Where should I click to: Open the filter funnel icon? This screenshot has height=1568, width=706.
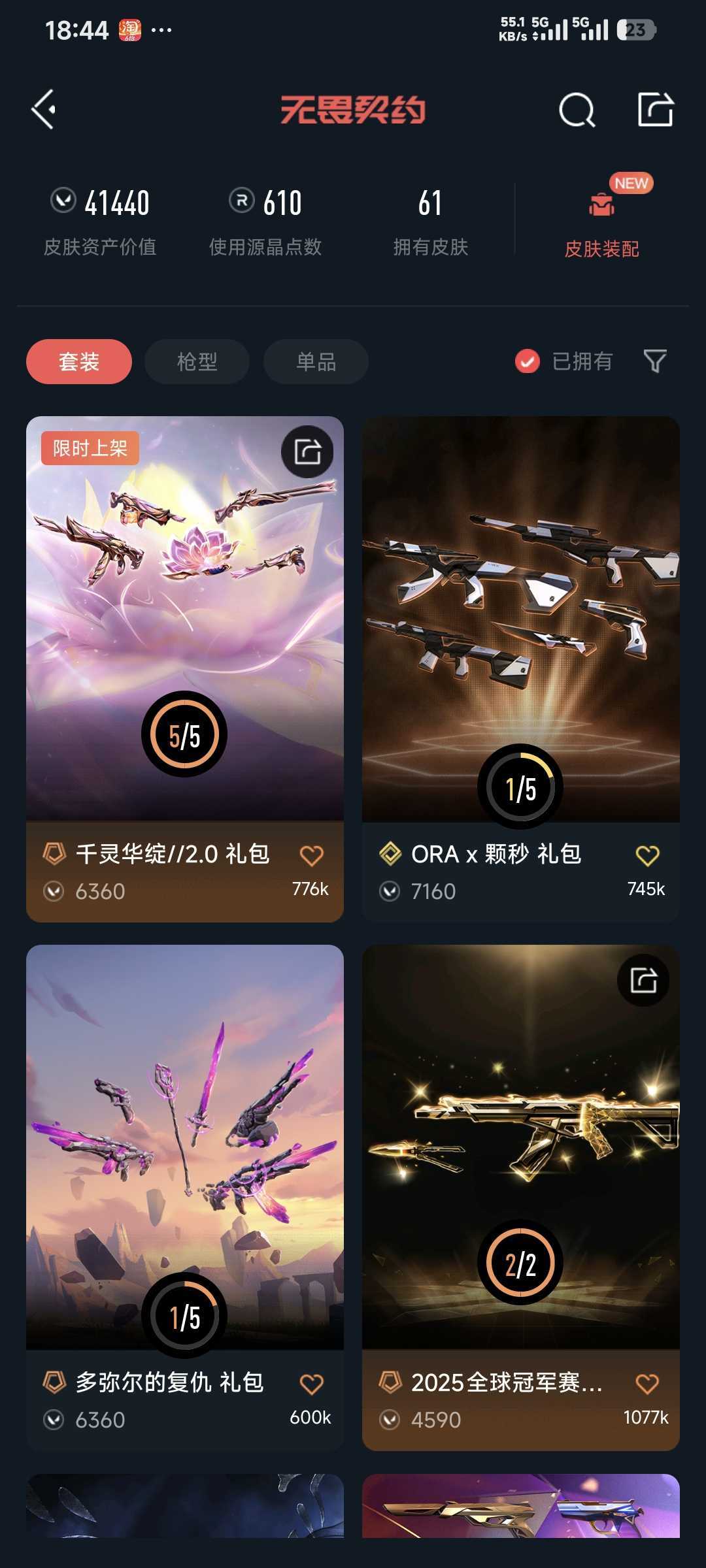pos(655,361)
